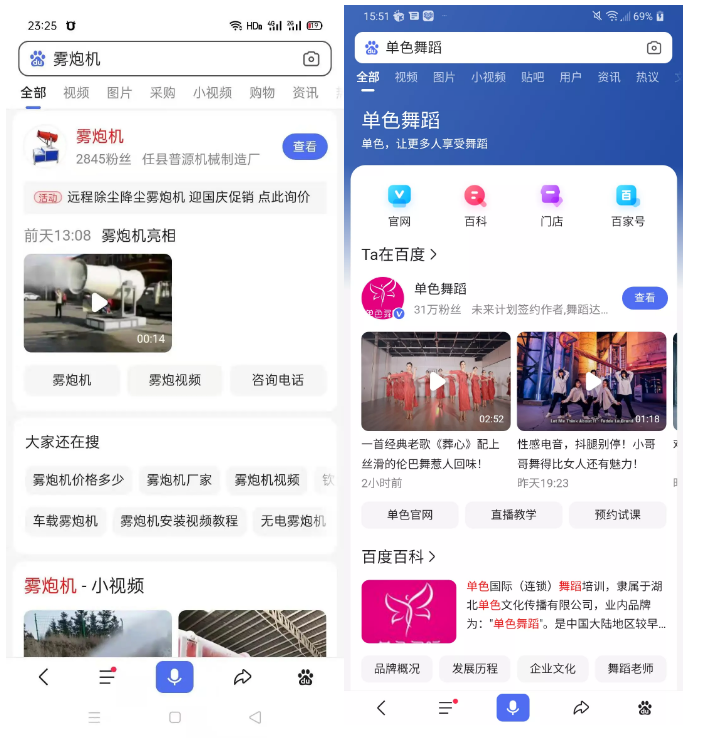Open the 购物 tab

tap(262, 93)
